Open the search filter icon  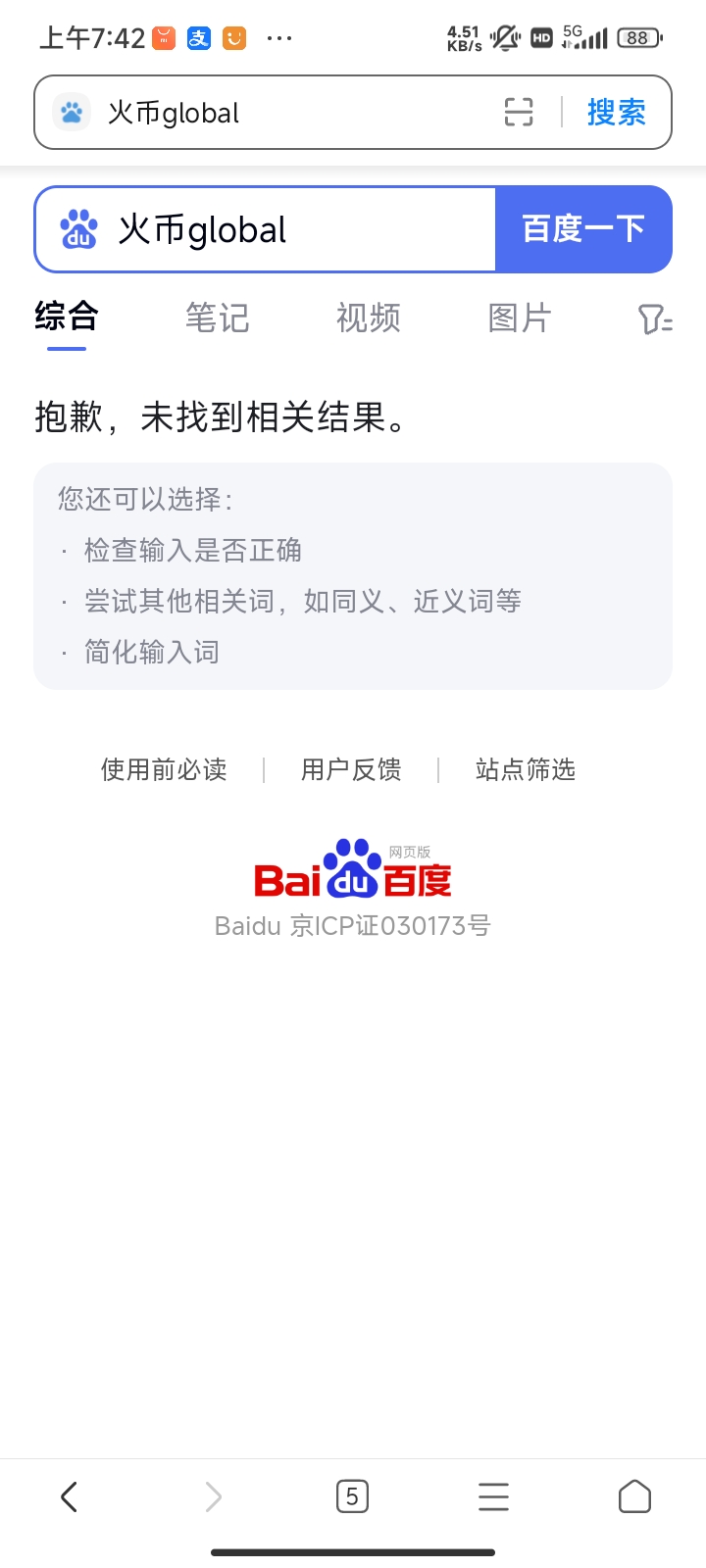coord(654,318)
